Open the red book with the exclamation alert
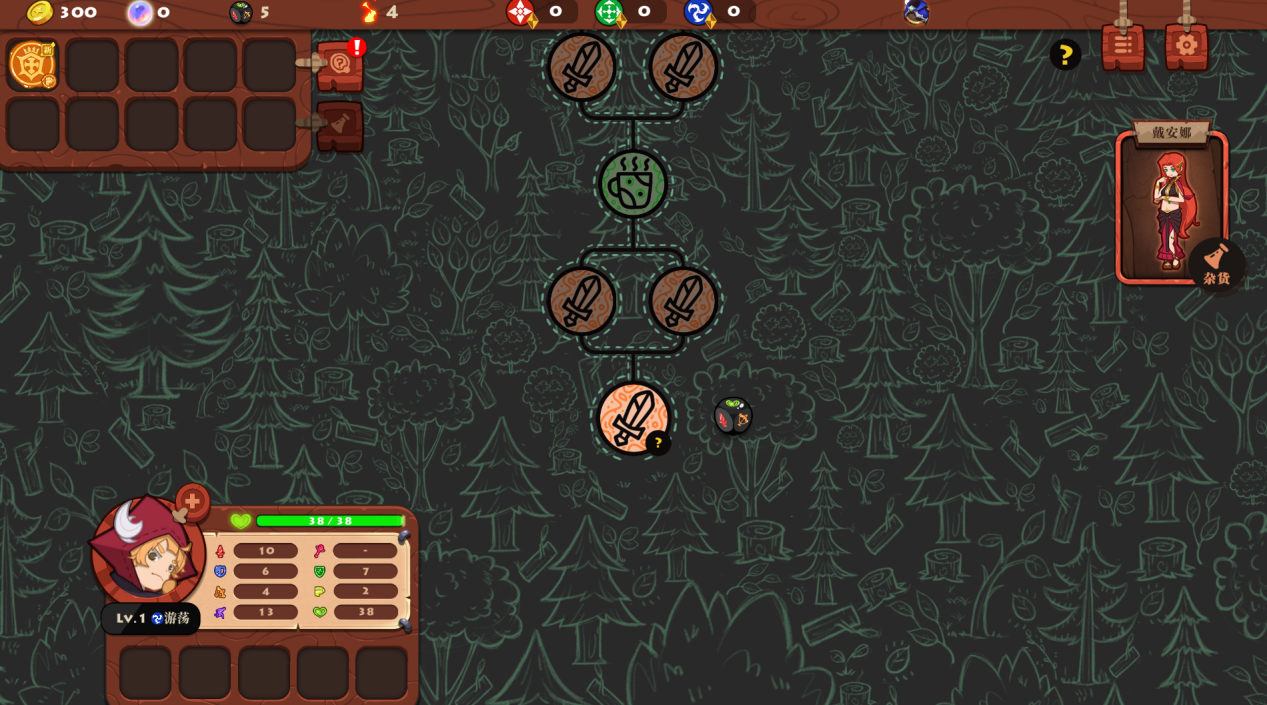The height and width of the screenshot is (705, 1267). coord(340,66)
